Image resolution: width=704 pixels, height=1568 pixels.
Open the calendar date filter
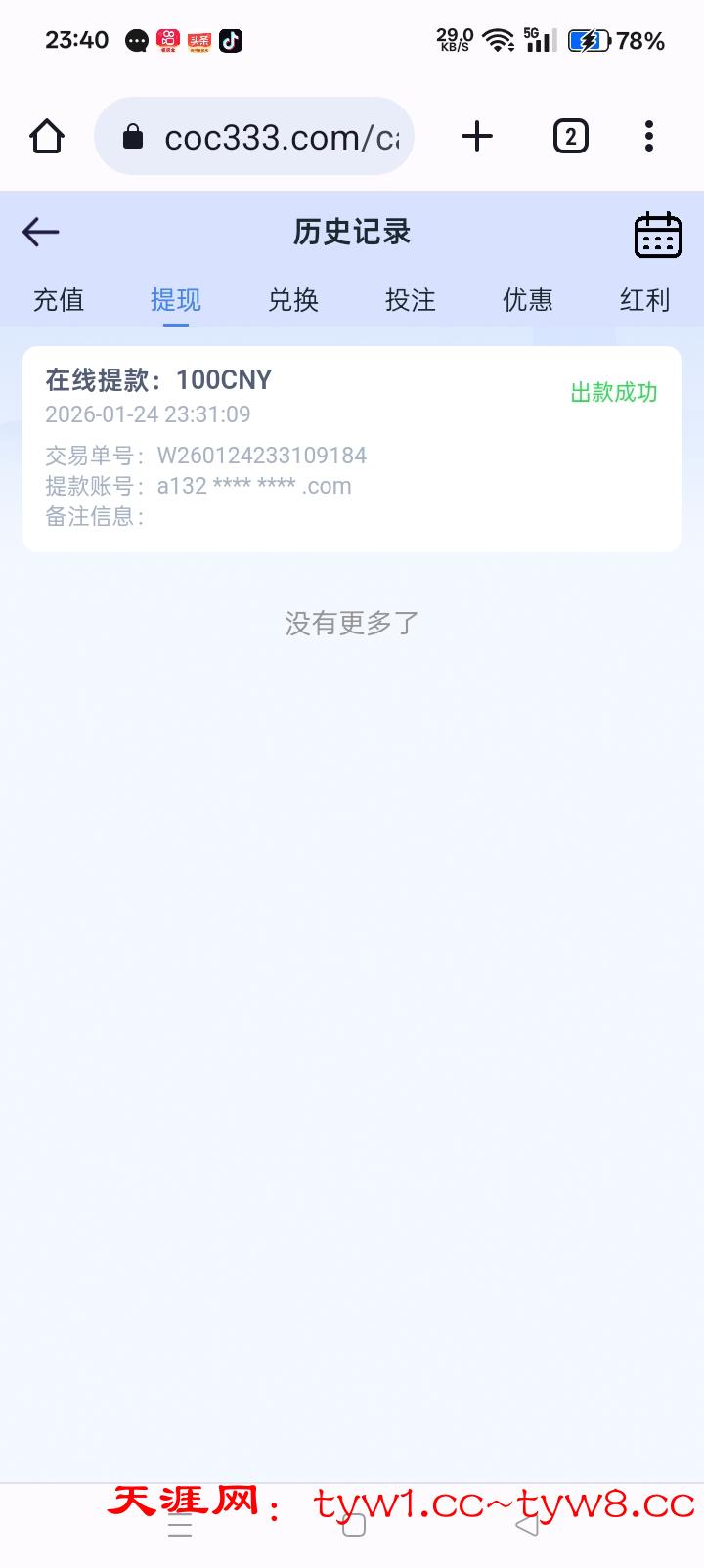click(657, 235)
